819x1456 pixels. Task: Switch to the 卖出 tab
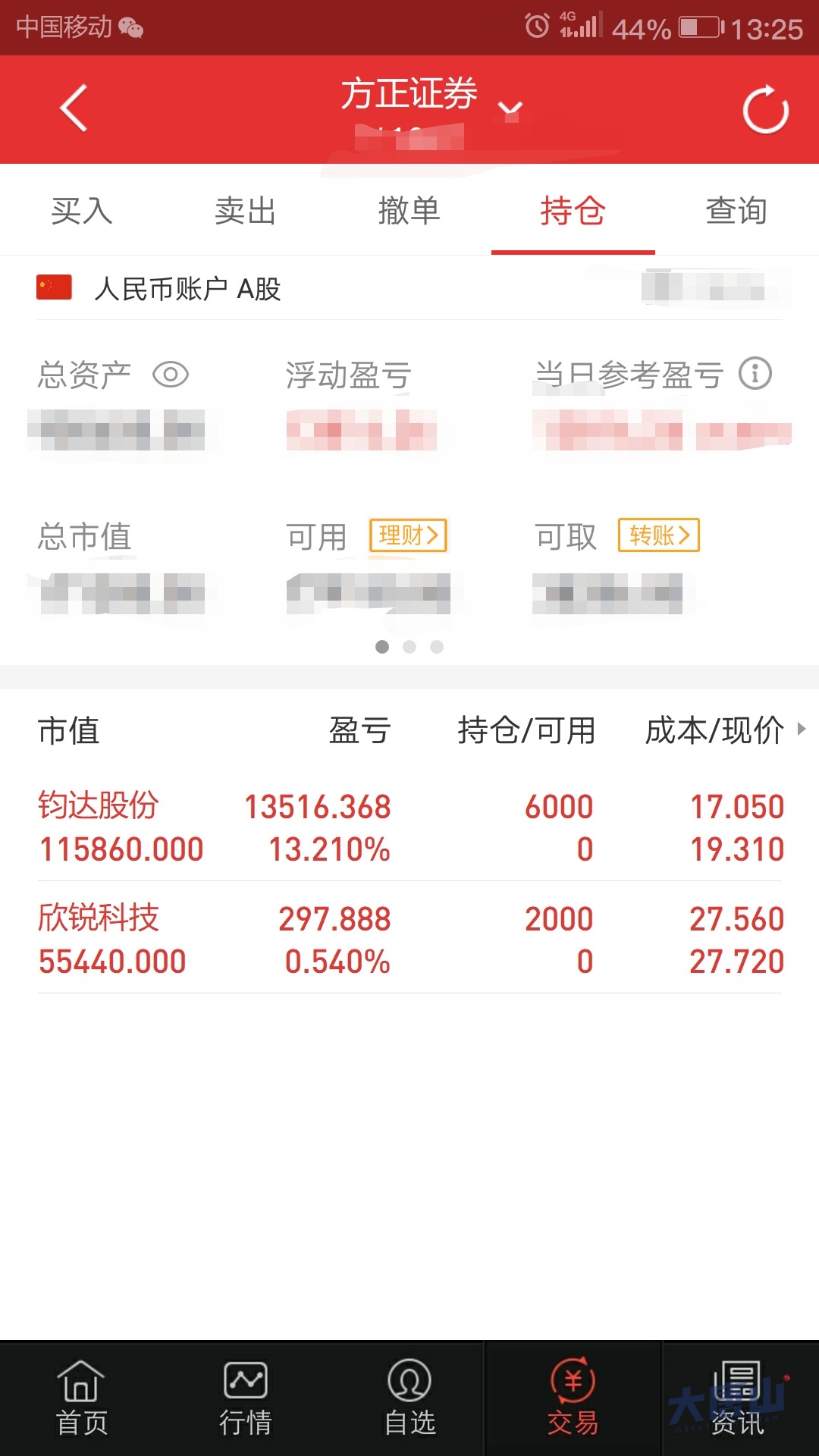coord(246,210)
